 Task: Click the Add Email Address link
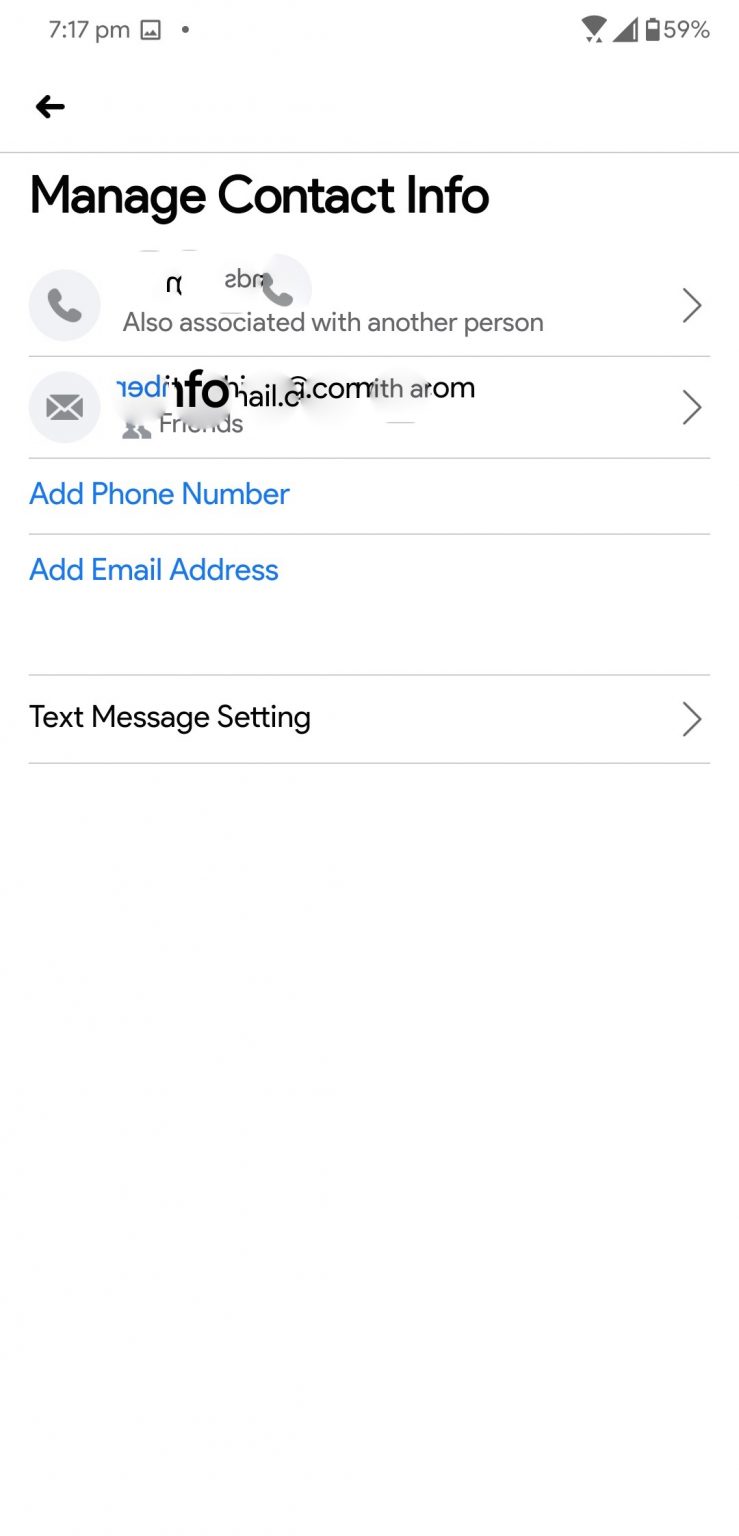tap(153, 570)
